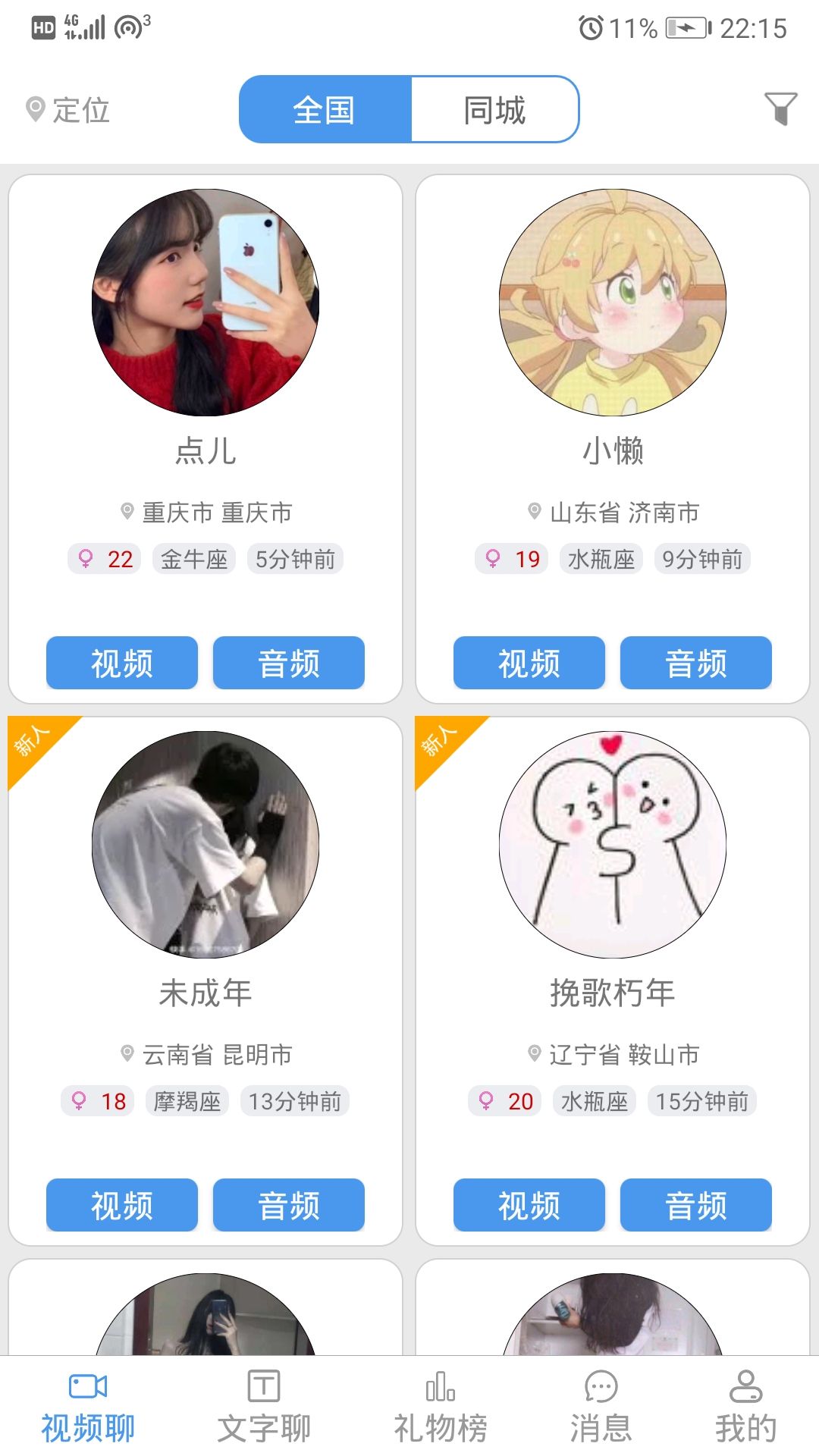819x1456 pixels.
Task: Tap the 定位 location button
Action: point(68,110)
